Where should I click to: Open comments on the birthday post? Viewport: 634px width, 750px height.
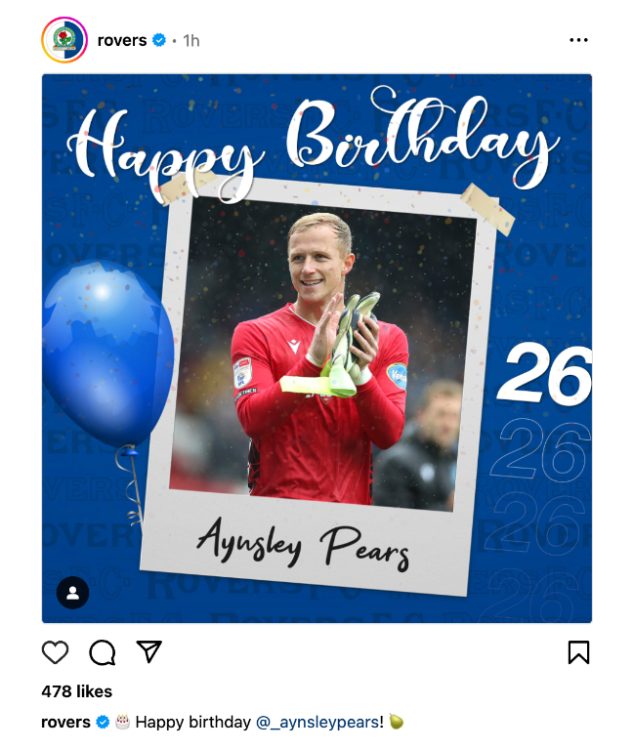tap(102, 653)
